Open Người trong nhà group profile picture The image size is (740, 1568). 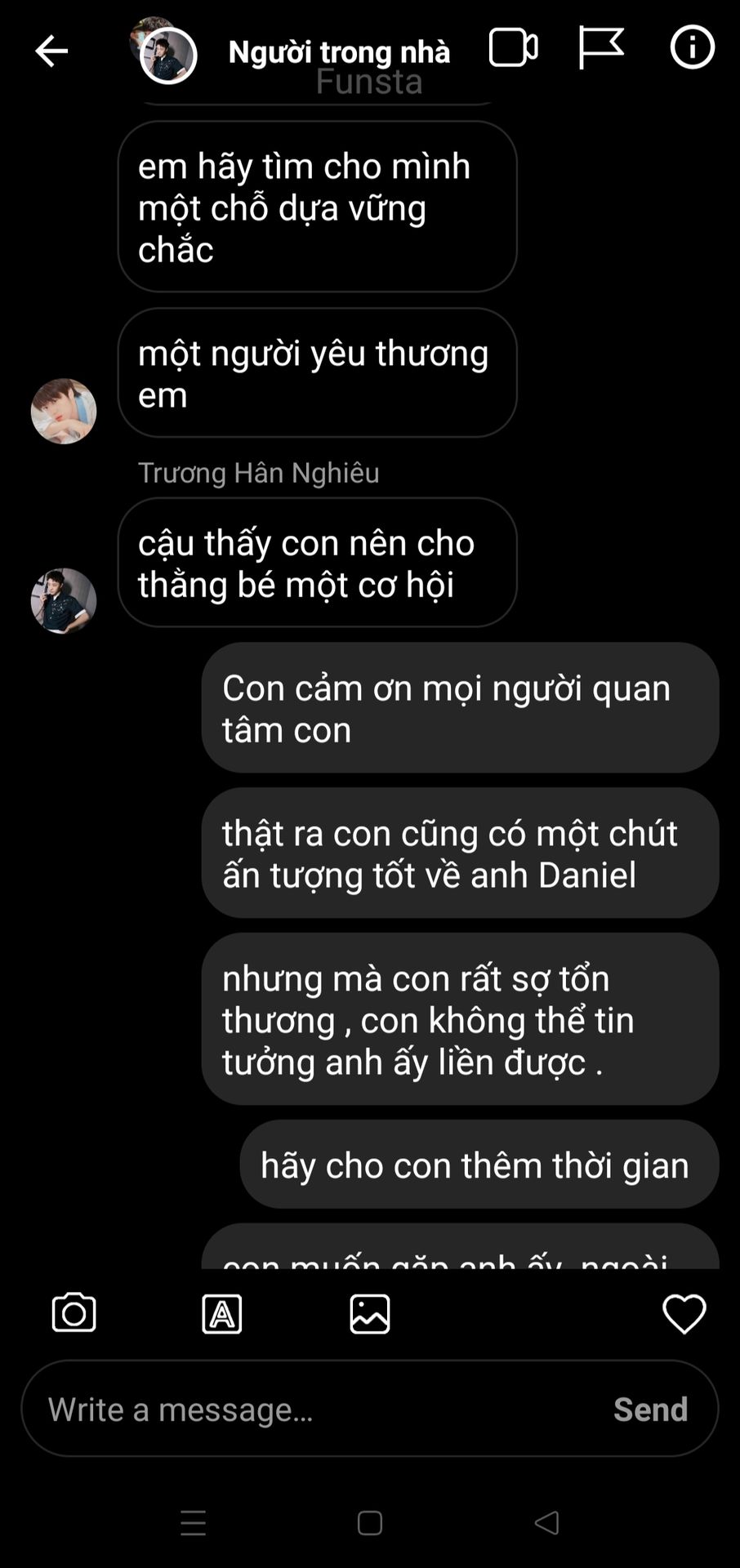(167, 54)
